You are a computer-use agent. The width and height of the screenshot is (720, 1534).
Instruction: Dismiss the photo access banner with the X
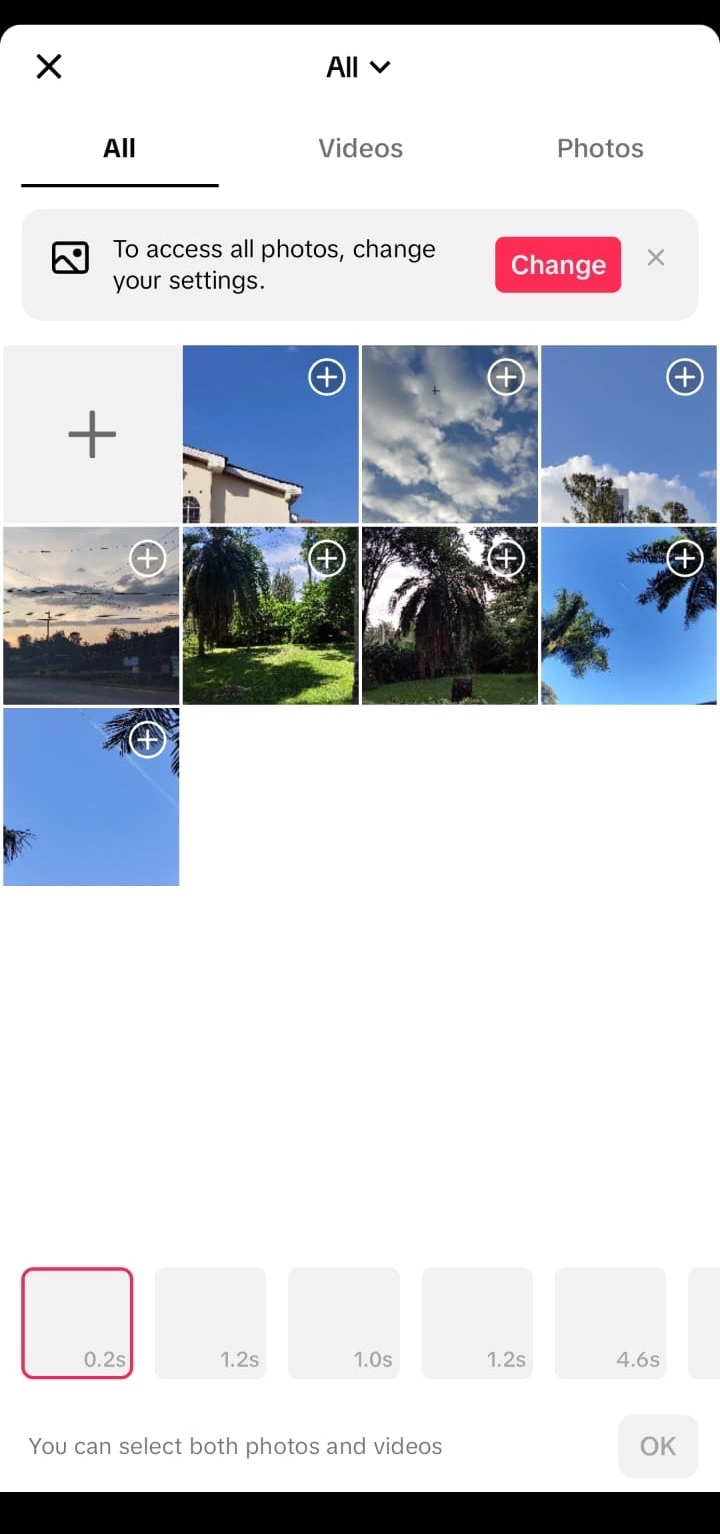655,258
